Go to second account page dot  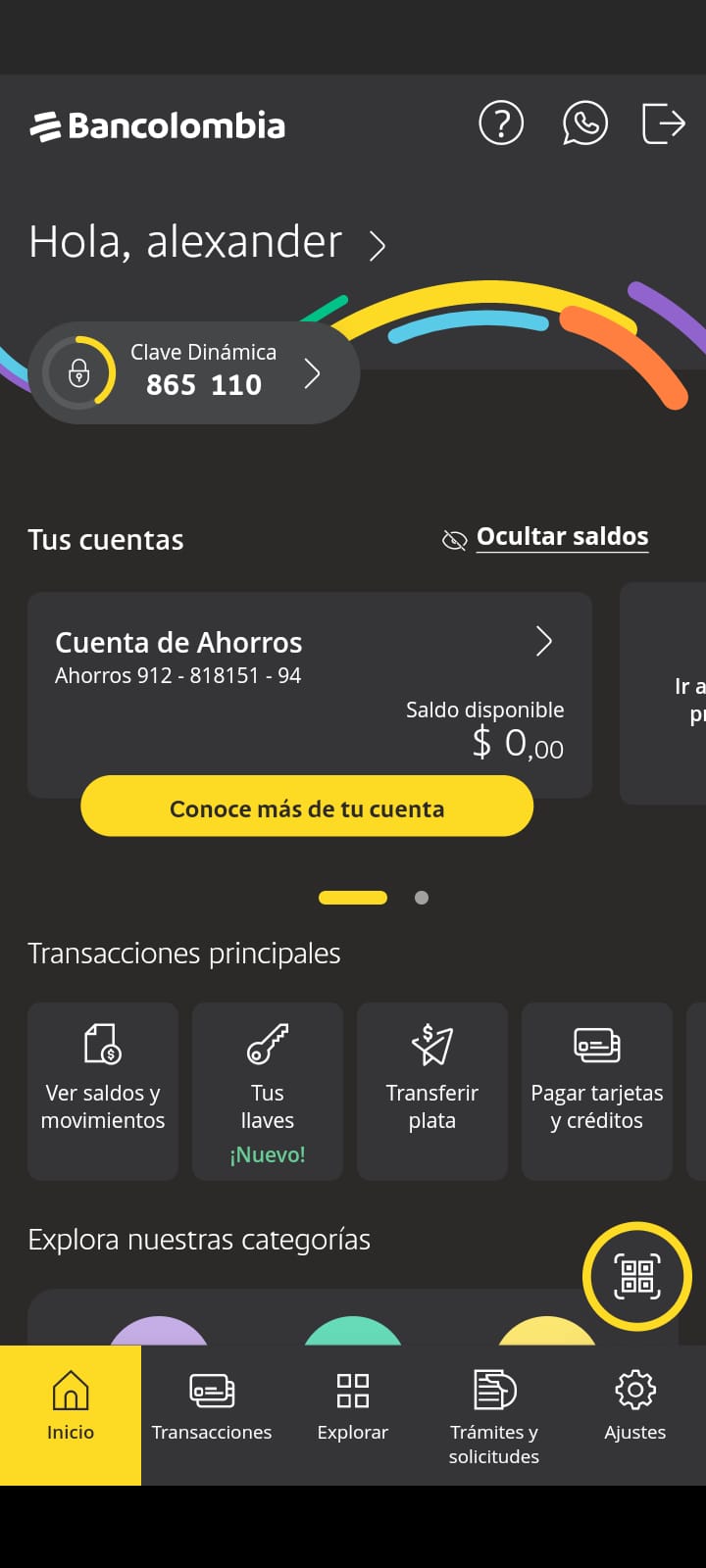[x=422, y=898]
